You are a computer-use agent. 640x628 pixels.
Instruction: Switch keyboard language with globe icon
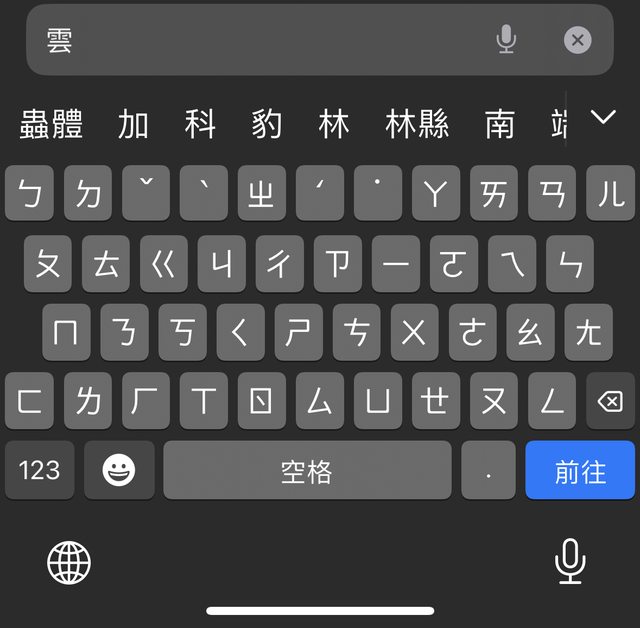pyautogui.click(x=69, y=563)
